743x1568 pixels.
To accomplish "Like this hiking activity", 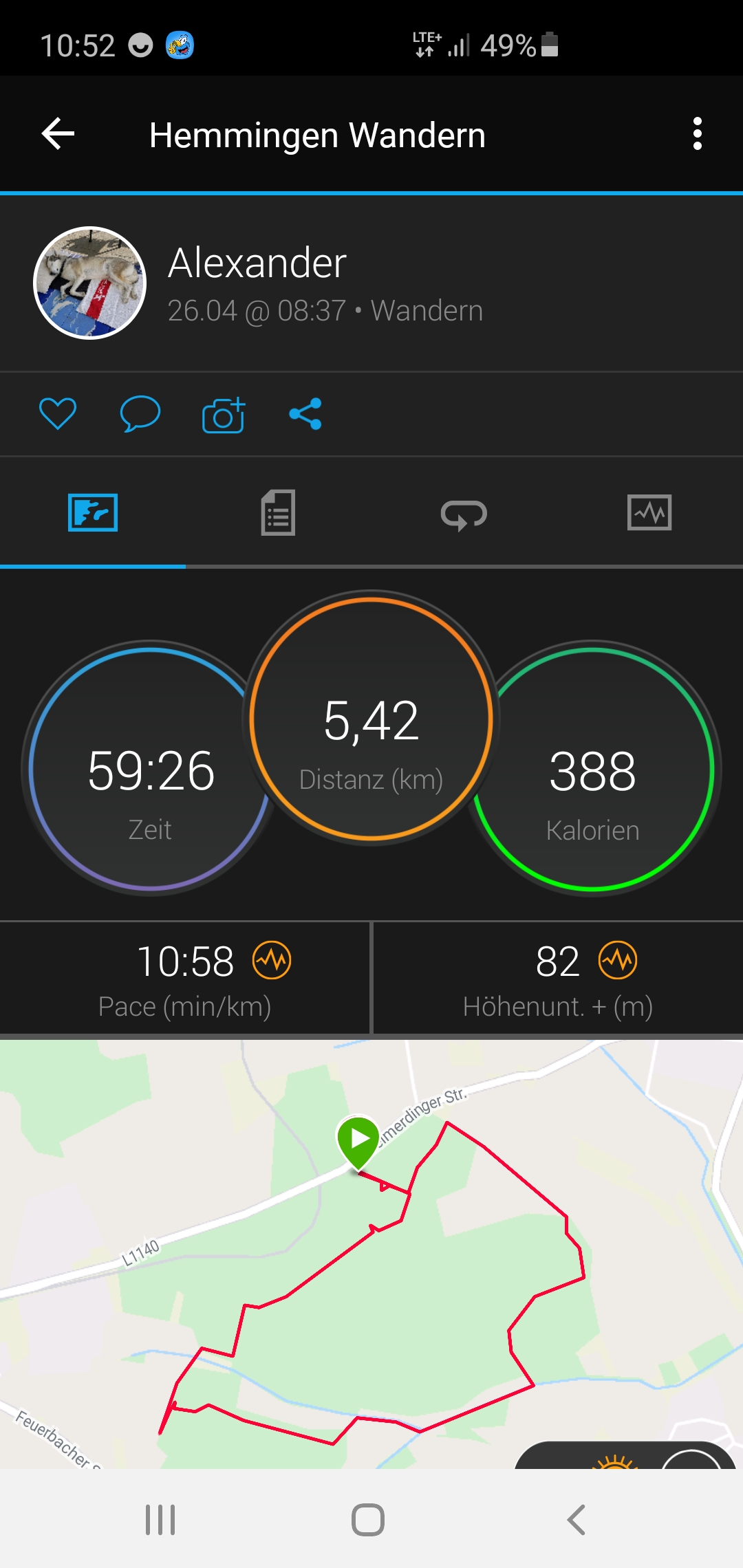I will point(58,414).
